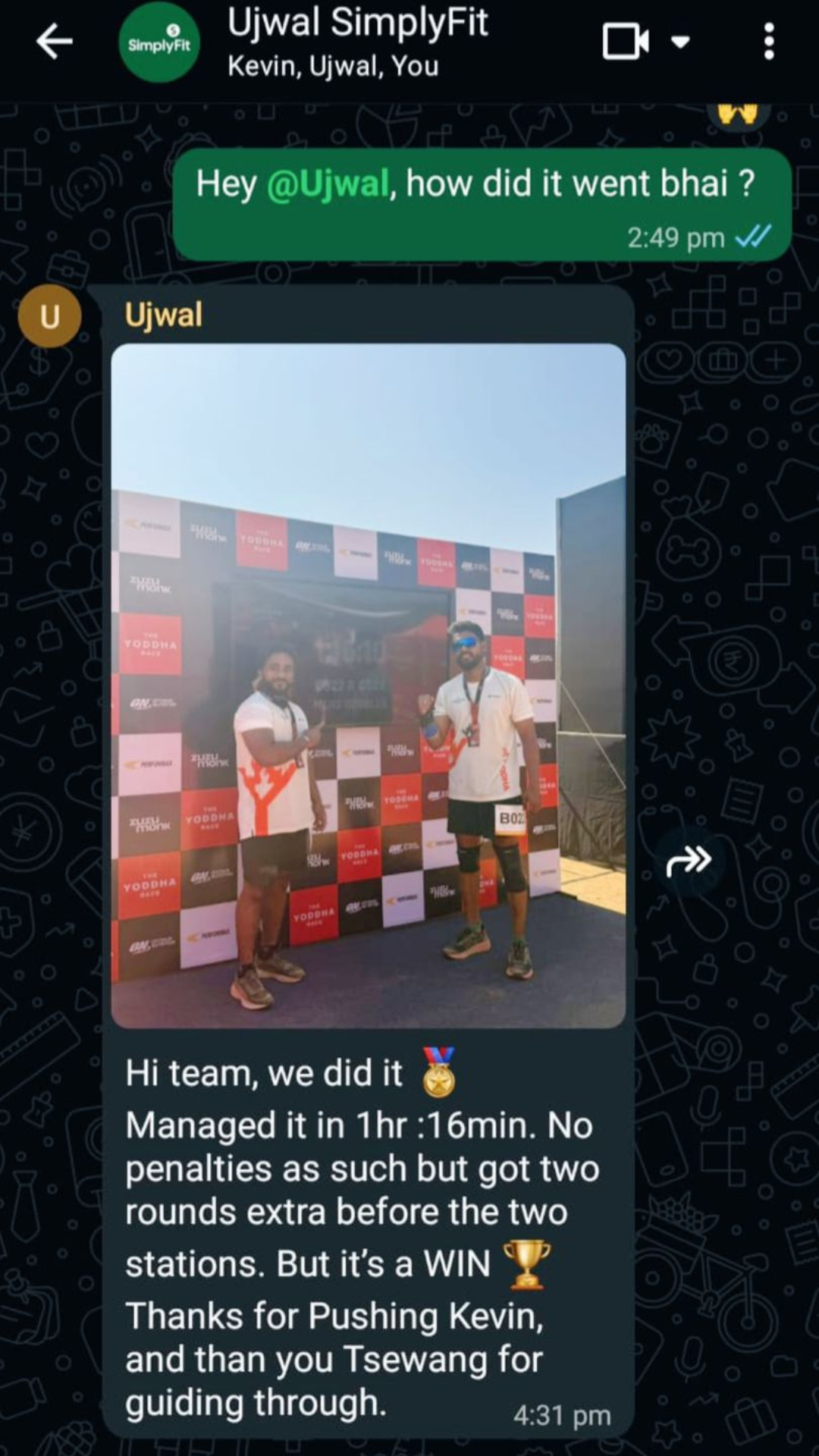819x1456 pixels.
Task: Open the SimplyFit group profile picture
Action: (x=159, y=43)
